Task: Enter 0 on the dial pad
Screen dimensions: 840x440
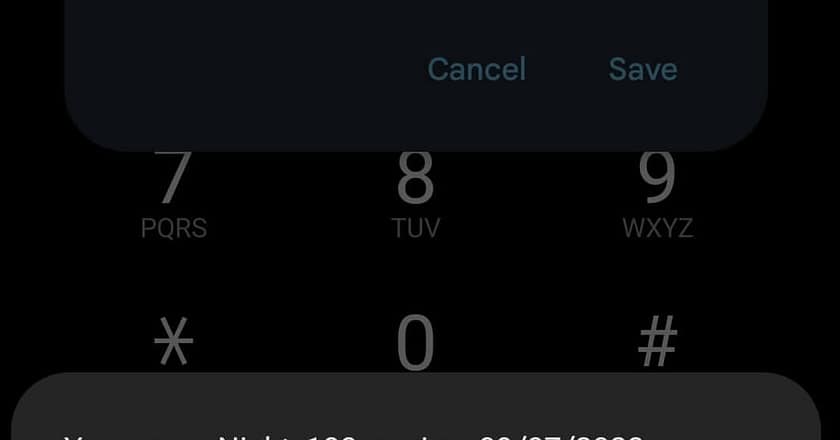Action: pos(416,343)
